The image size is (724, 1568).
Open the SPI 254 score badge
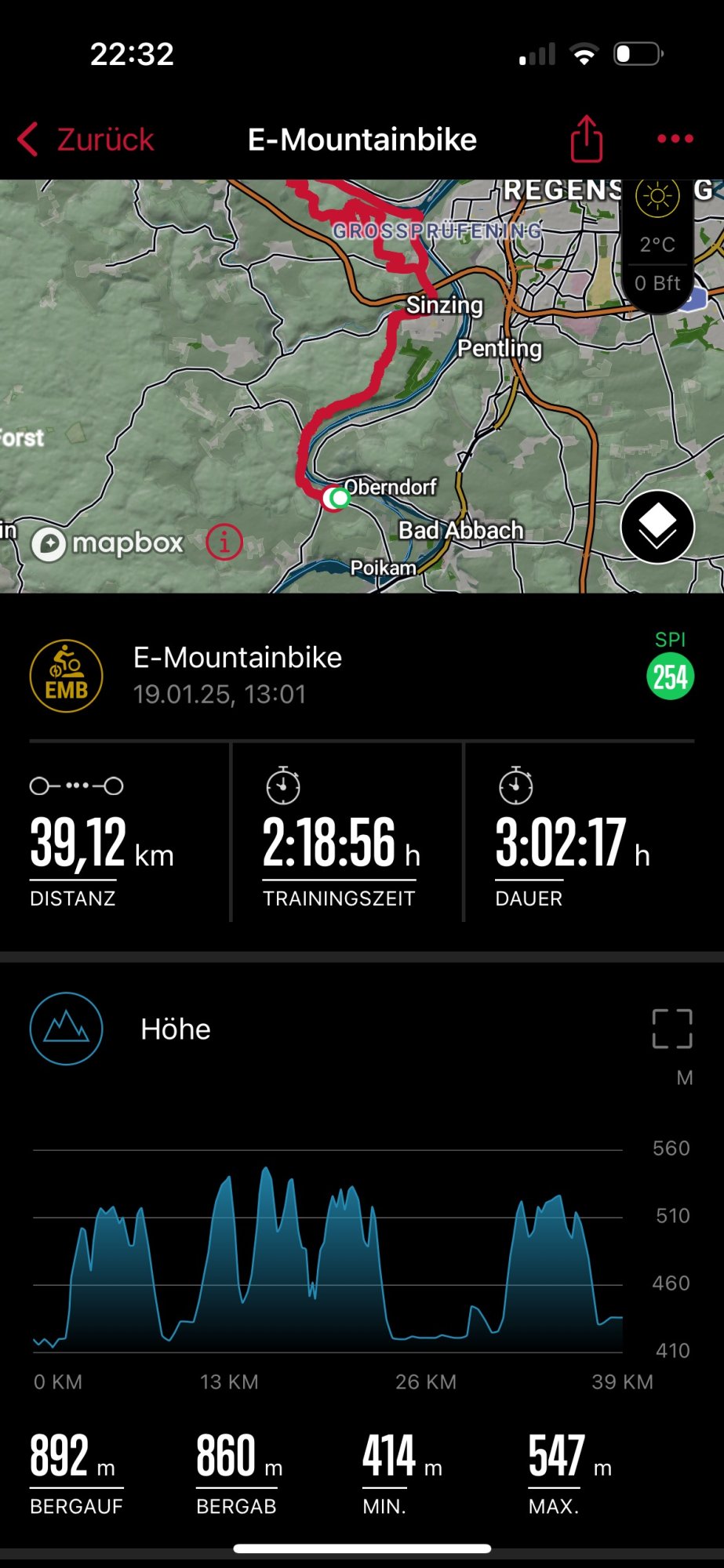click(x=670, y=676)
